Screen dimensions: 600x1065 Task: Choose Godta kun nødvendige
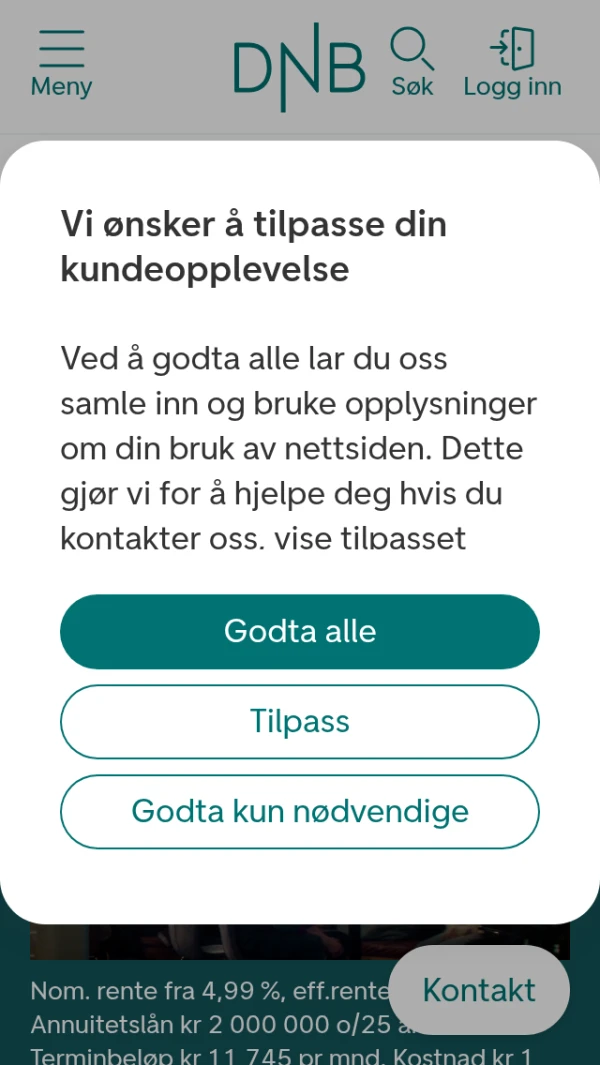[300, 812]
